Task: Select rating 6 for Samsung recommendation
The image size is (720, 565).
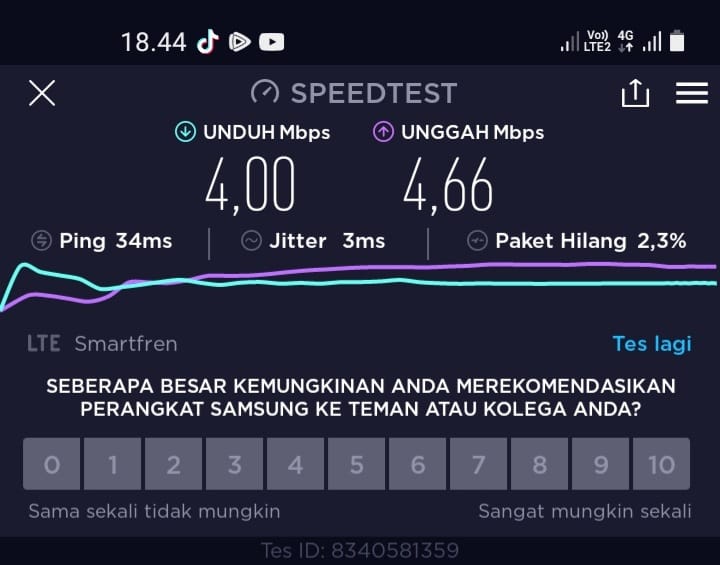Action: tap(418, 464)
